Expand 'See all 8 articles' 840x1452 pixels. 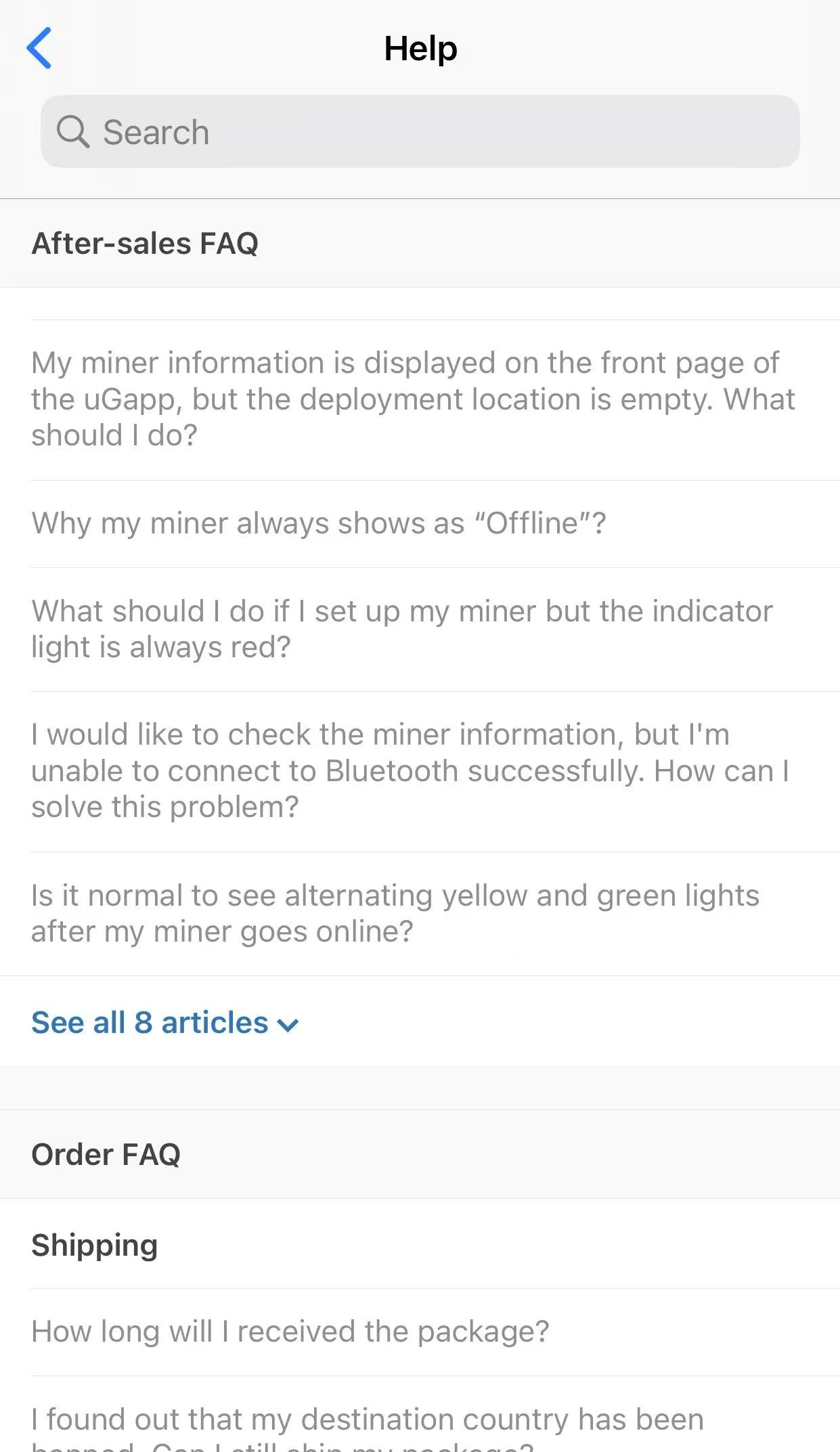click(x=165, y=1022)
